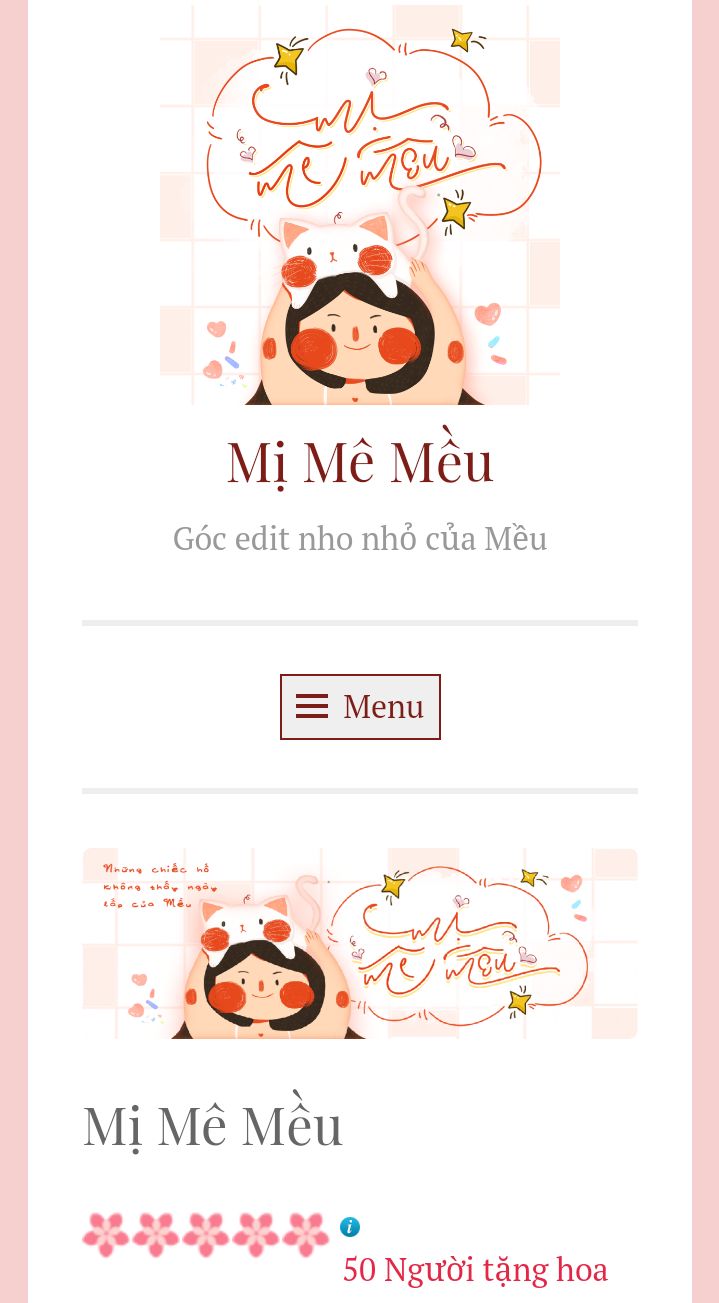Tap the Mị Mê Mều site title link
Viewport: 719px width, 1303px height.
[360, 461]
